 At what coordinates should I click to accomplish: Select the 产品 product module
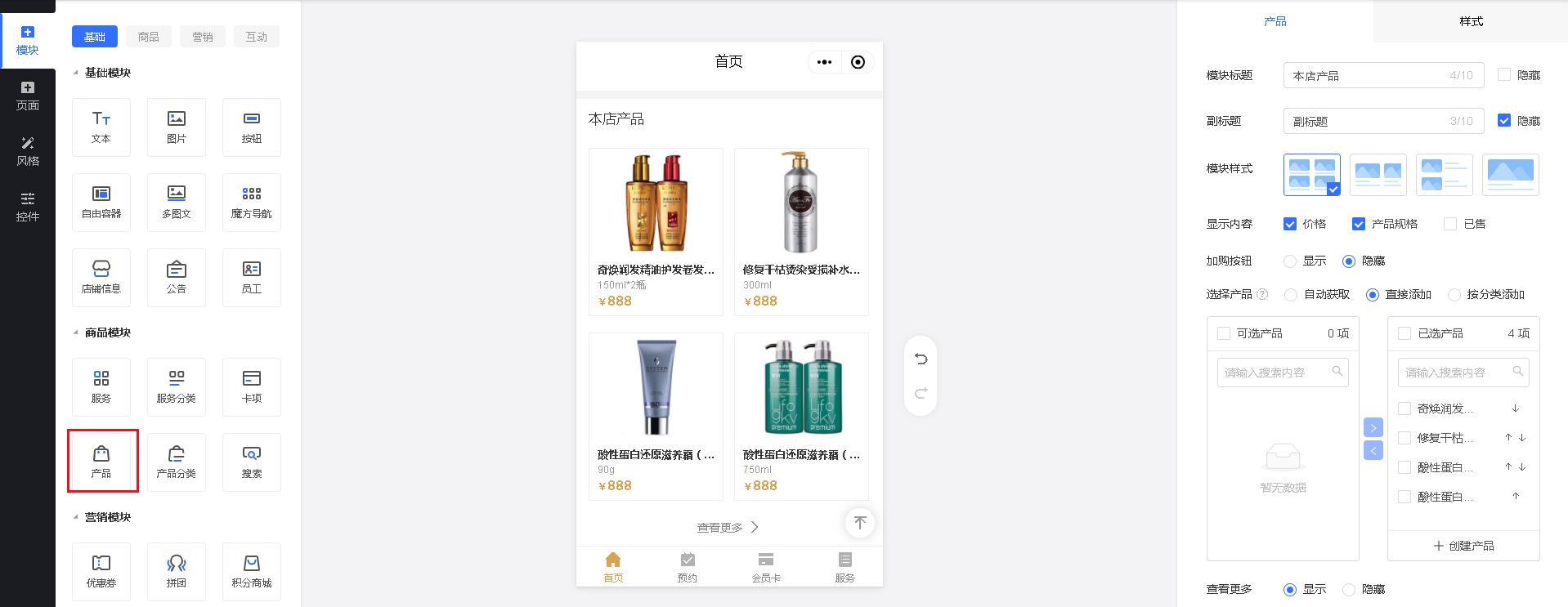(102, 462)
